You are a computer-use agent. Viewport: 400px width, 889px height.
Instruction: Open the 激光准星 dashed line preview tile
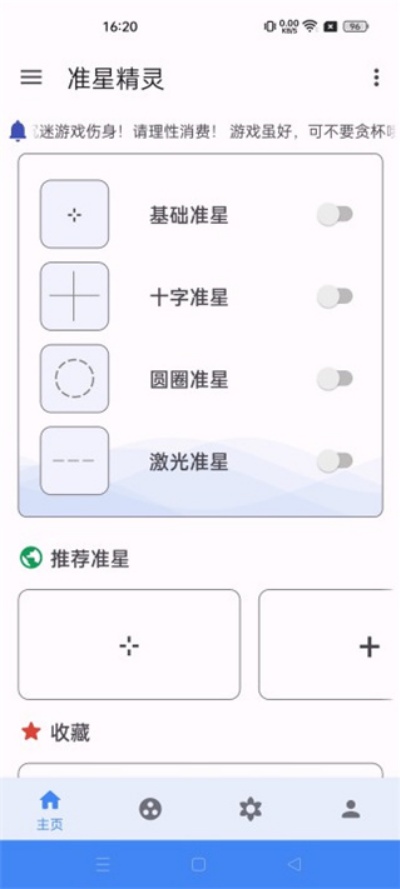[74, 460]
